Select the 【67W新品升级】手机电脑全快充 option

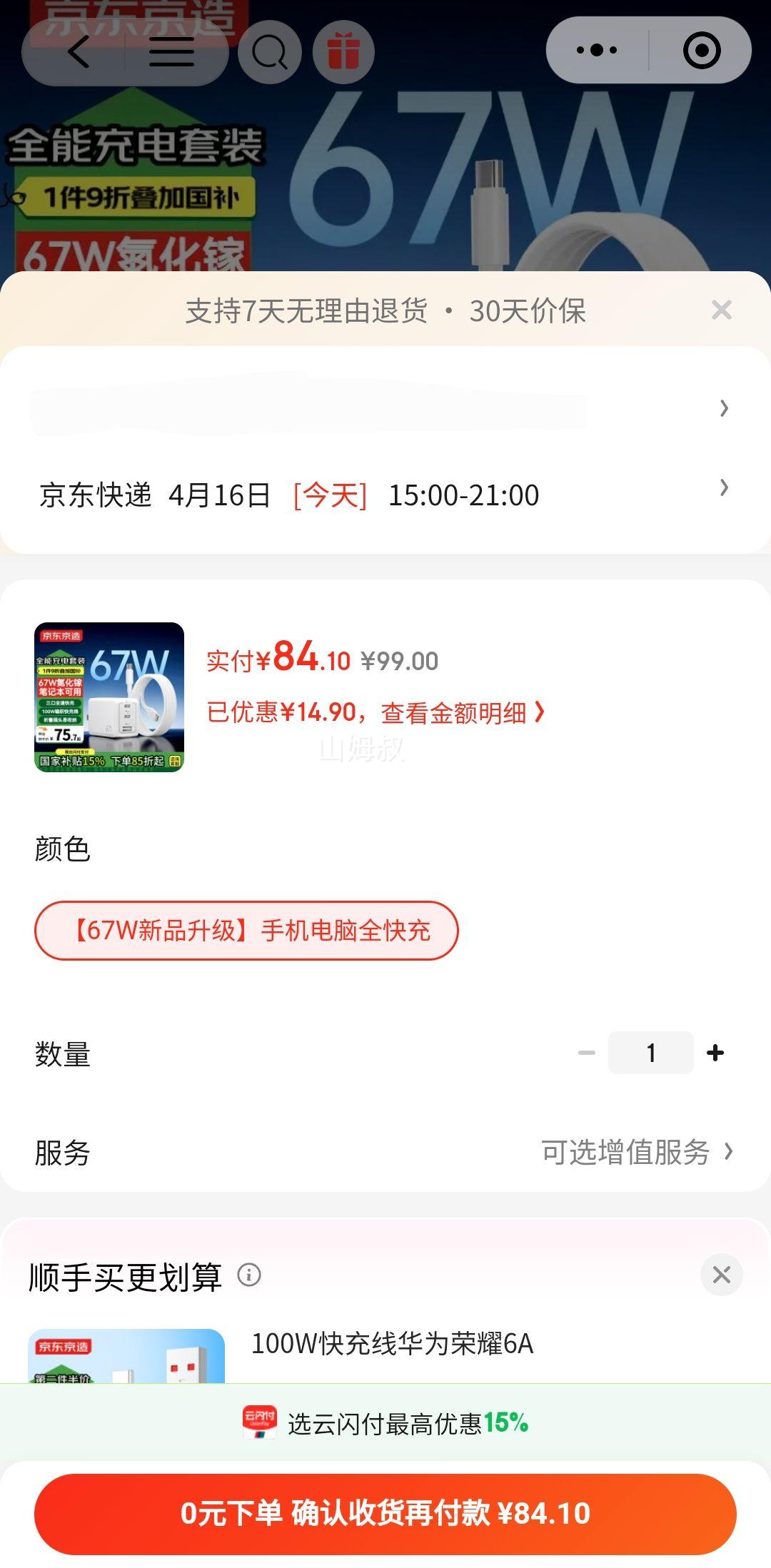[x=246, y=930]
